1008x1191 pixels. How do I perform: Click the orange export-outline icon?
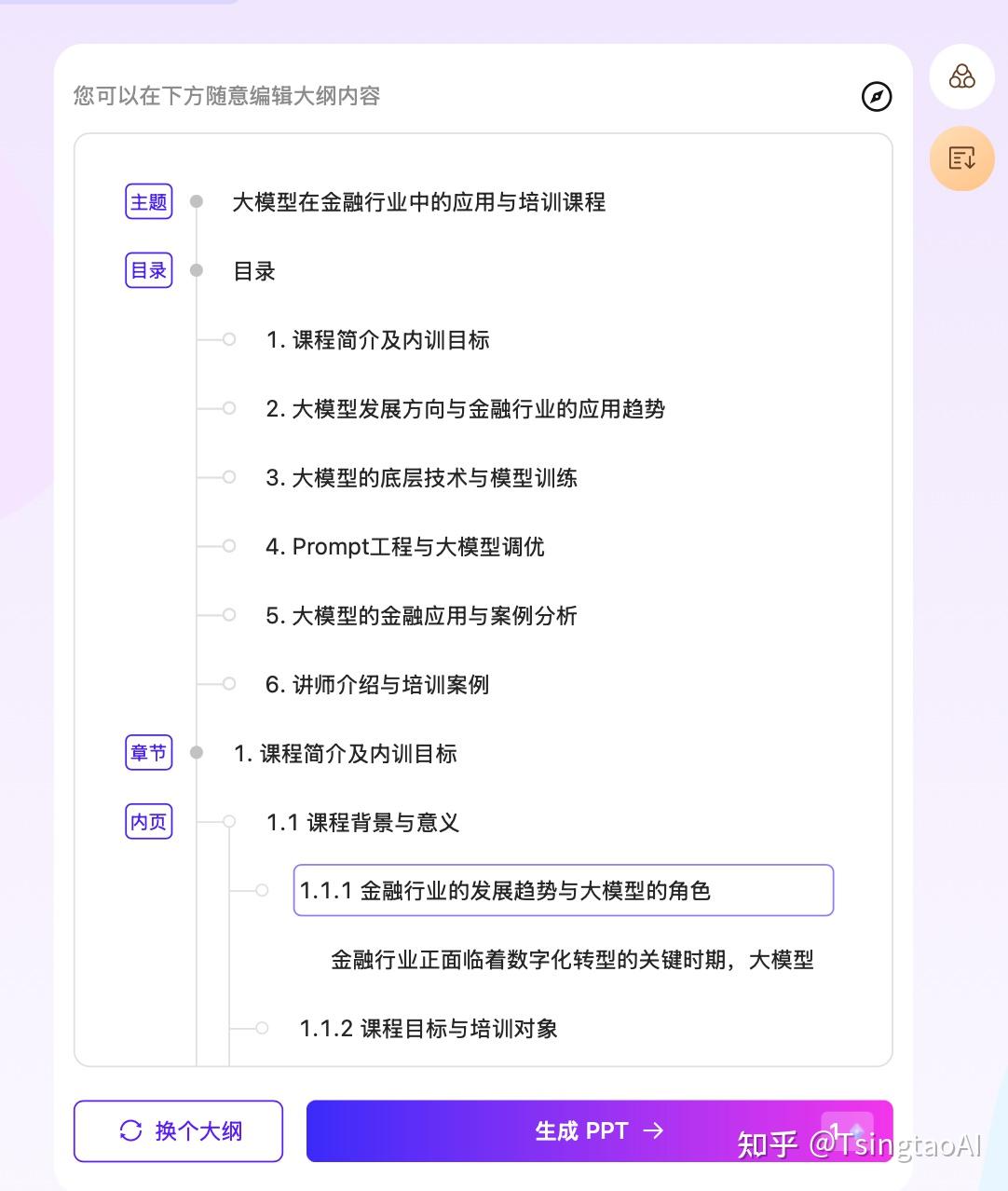pos(961,158)
